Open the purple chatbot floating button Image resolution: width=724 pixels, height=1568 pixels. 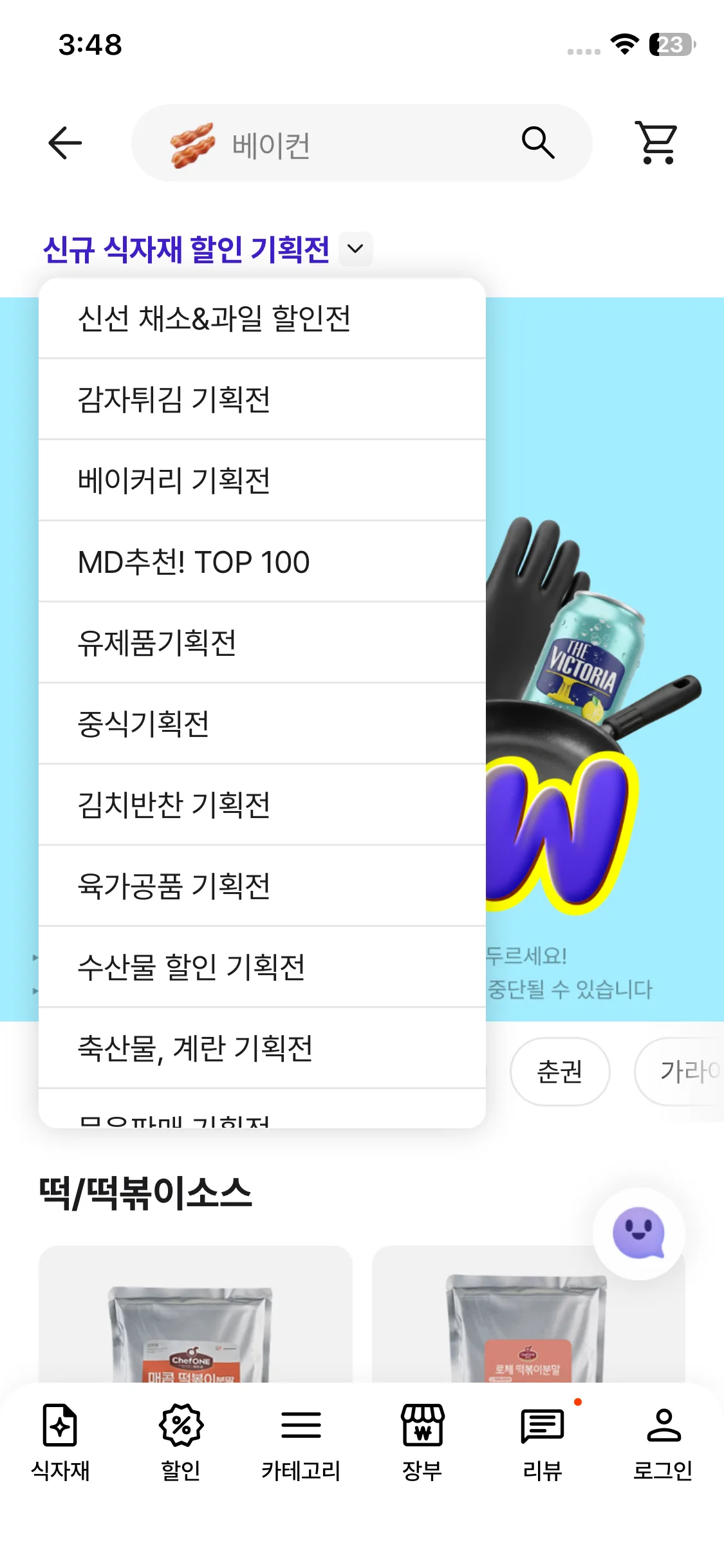(638, 1233)
